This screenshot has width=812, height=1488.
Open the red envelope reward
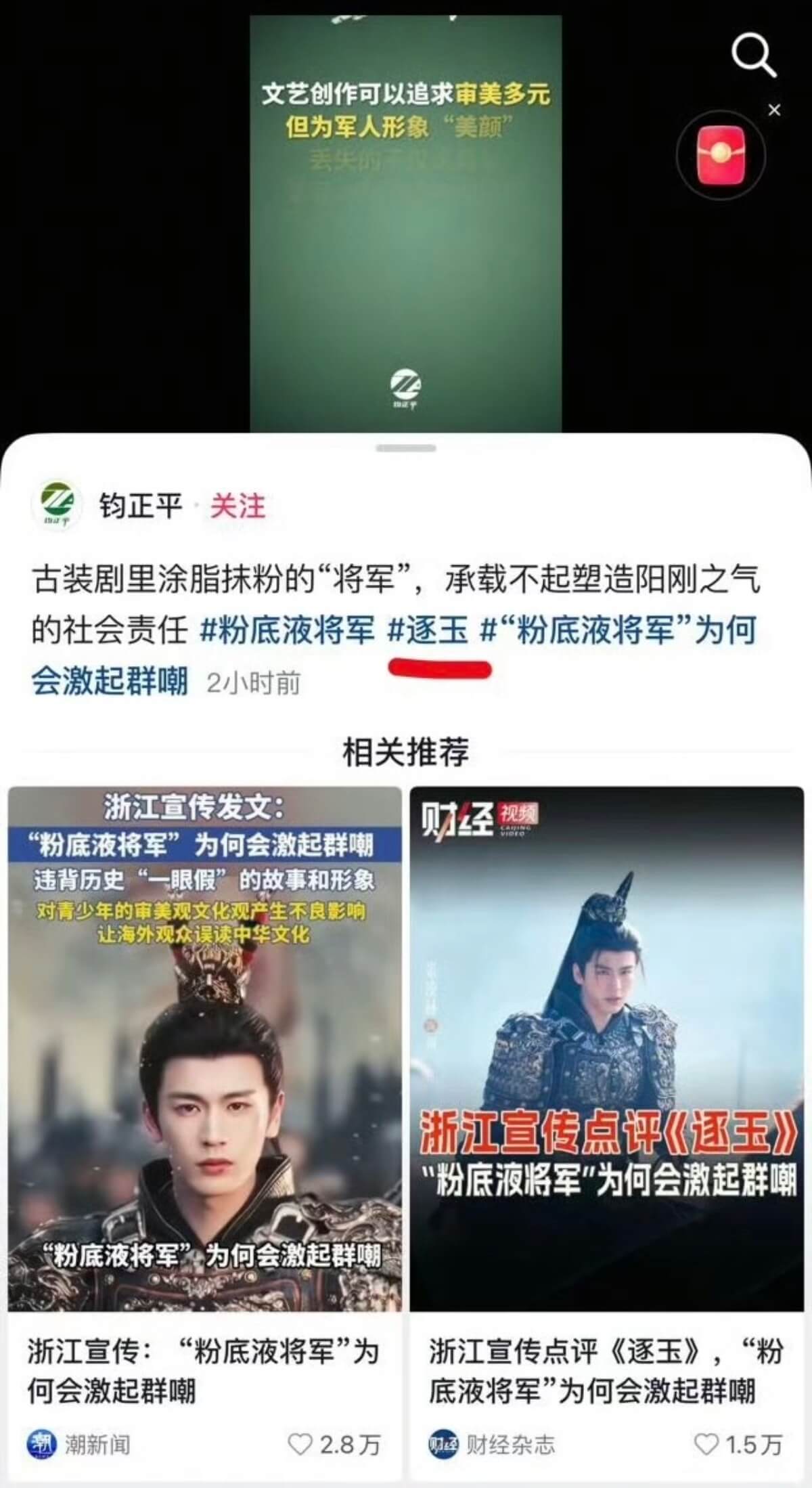721,155
